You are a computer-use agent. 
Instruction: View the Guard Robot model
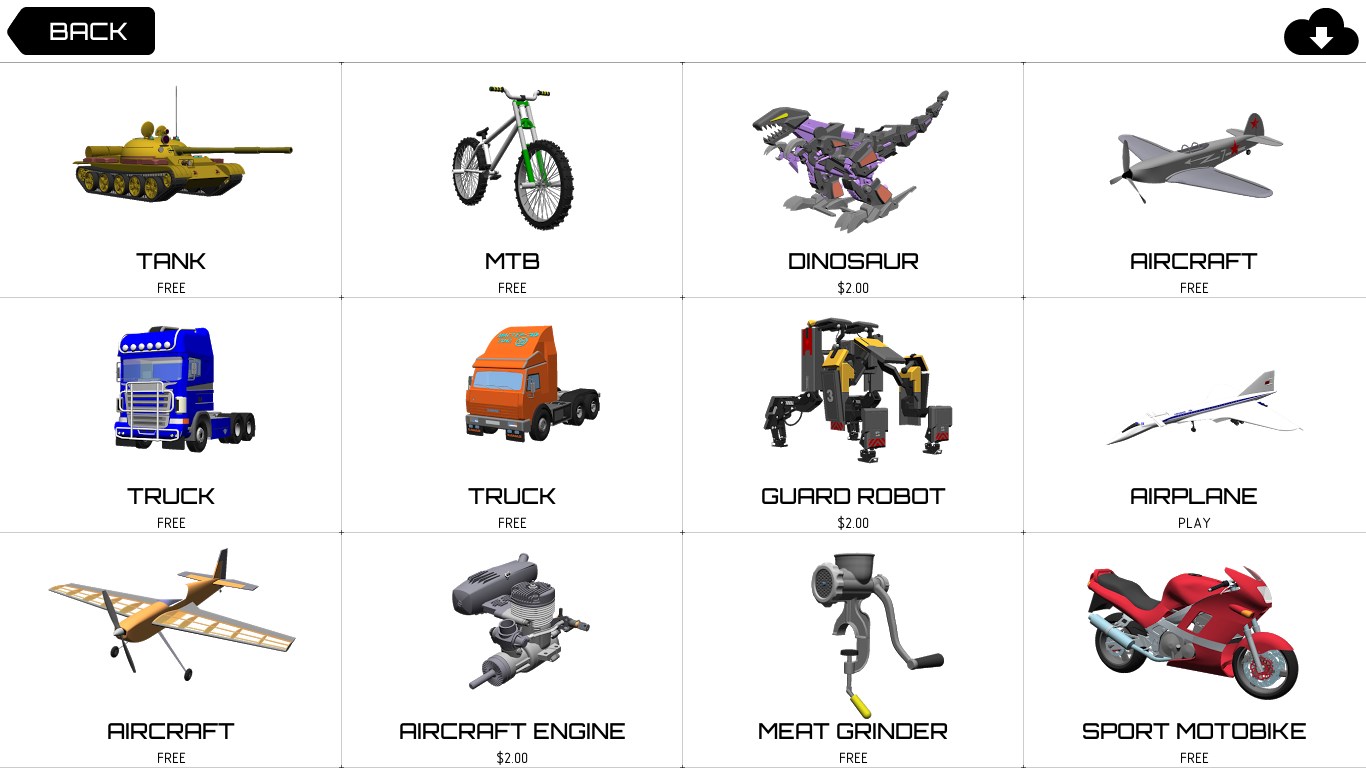pos(853,415)
